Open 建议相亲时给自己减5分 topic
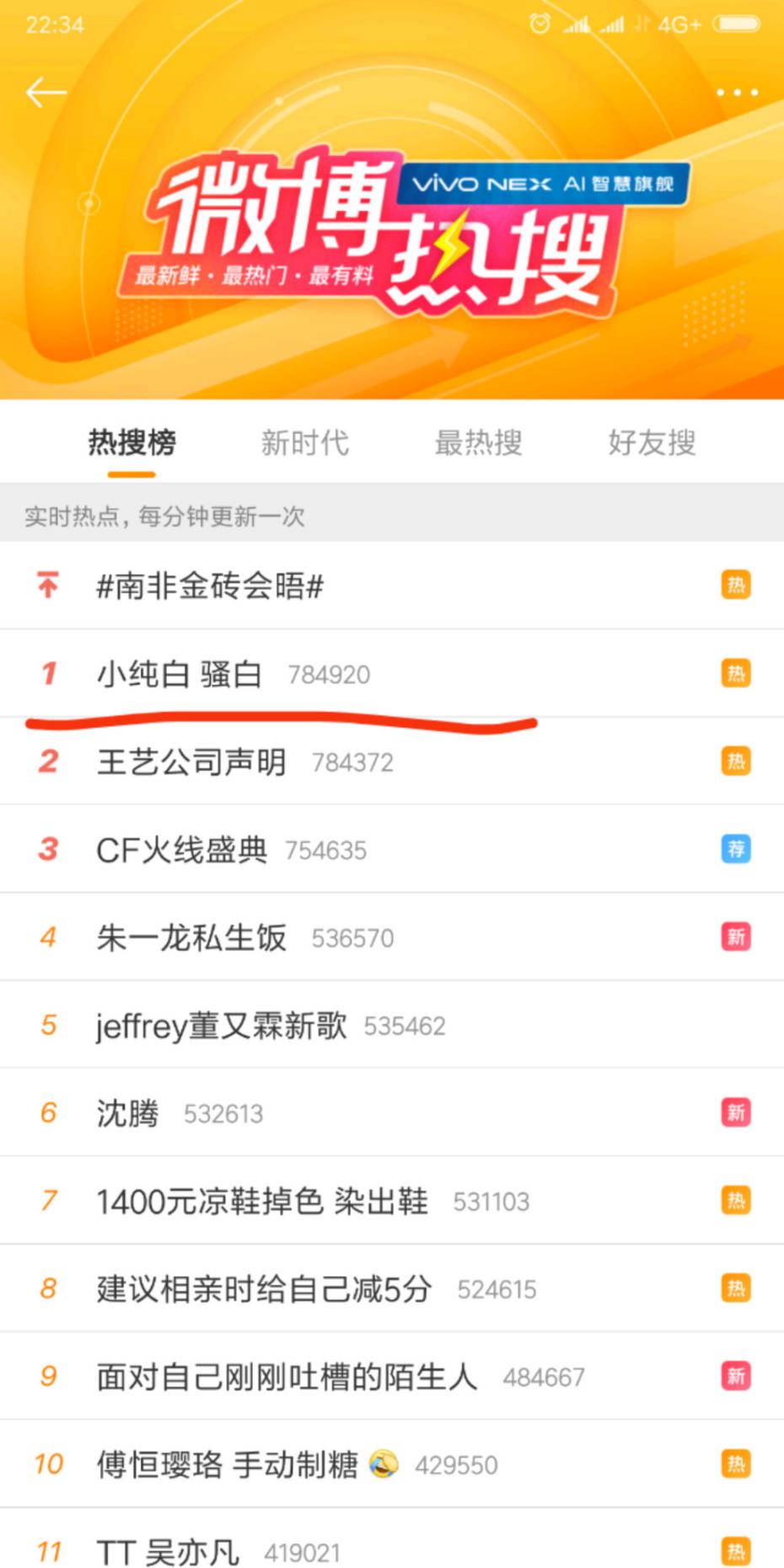Screen dimensions: 784x1568 (x=264, y=1289)
